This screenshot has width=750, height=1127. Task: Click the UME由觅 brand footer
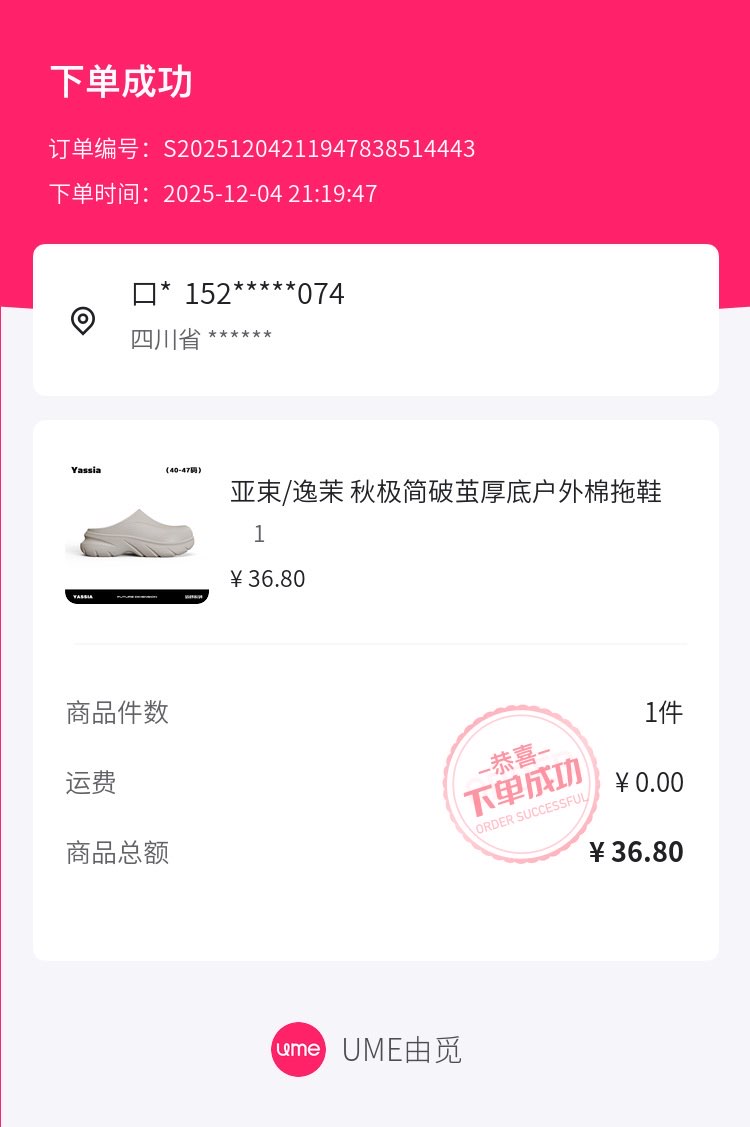(401, 1049)
